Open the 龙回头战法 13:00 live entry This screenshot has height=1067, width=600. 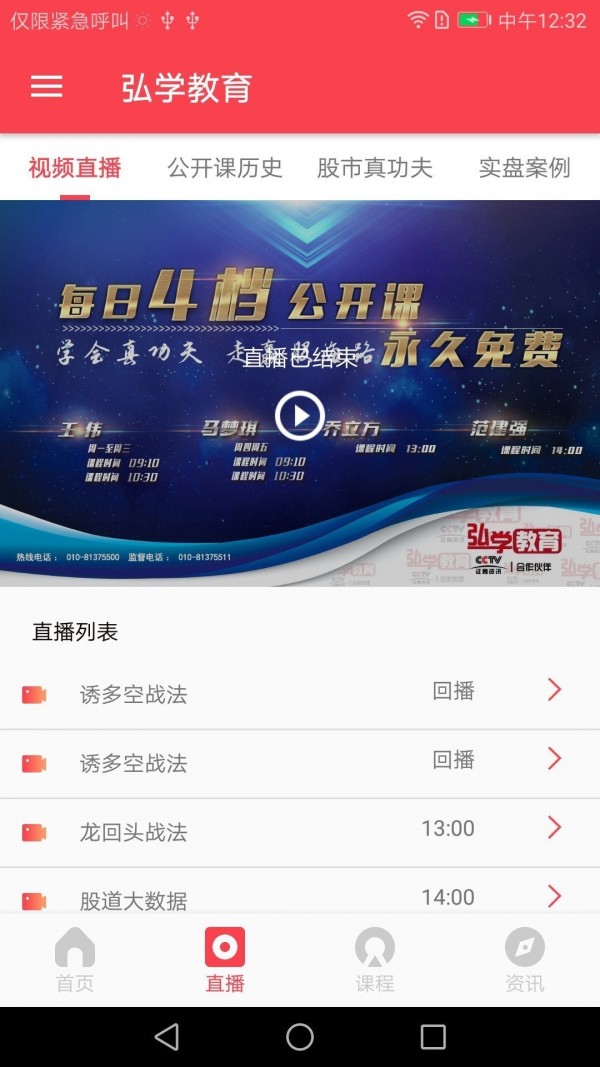[x=300, y=831]
